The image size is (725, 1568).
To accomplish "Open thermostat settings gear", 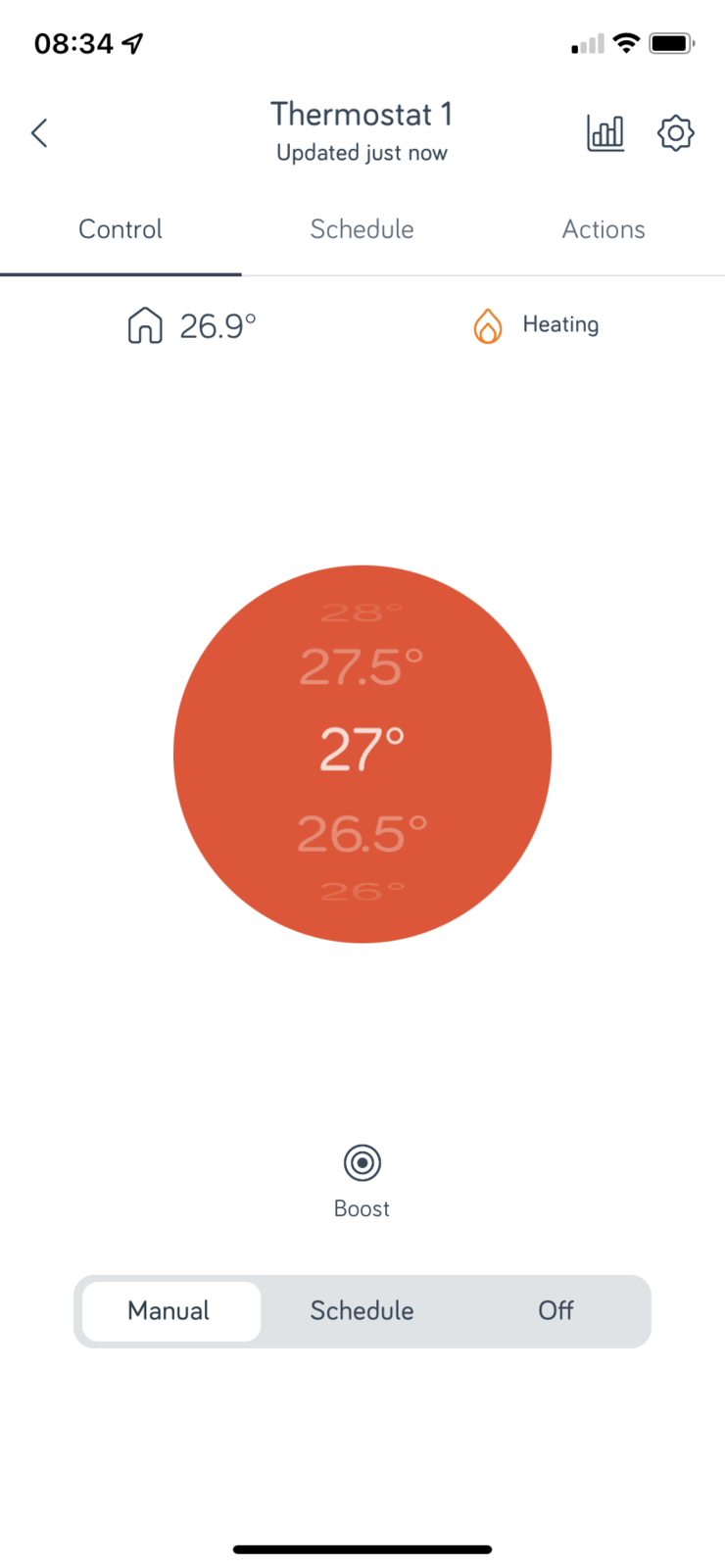I will [675, 133].
